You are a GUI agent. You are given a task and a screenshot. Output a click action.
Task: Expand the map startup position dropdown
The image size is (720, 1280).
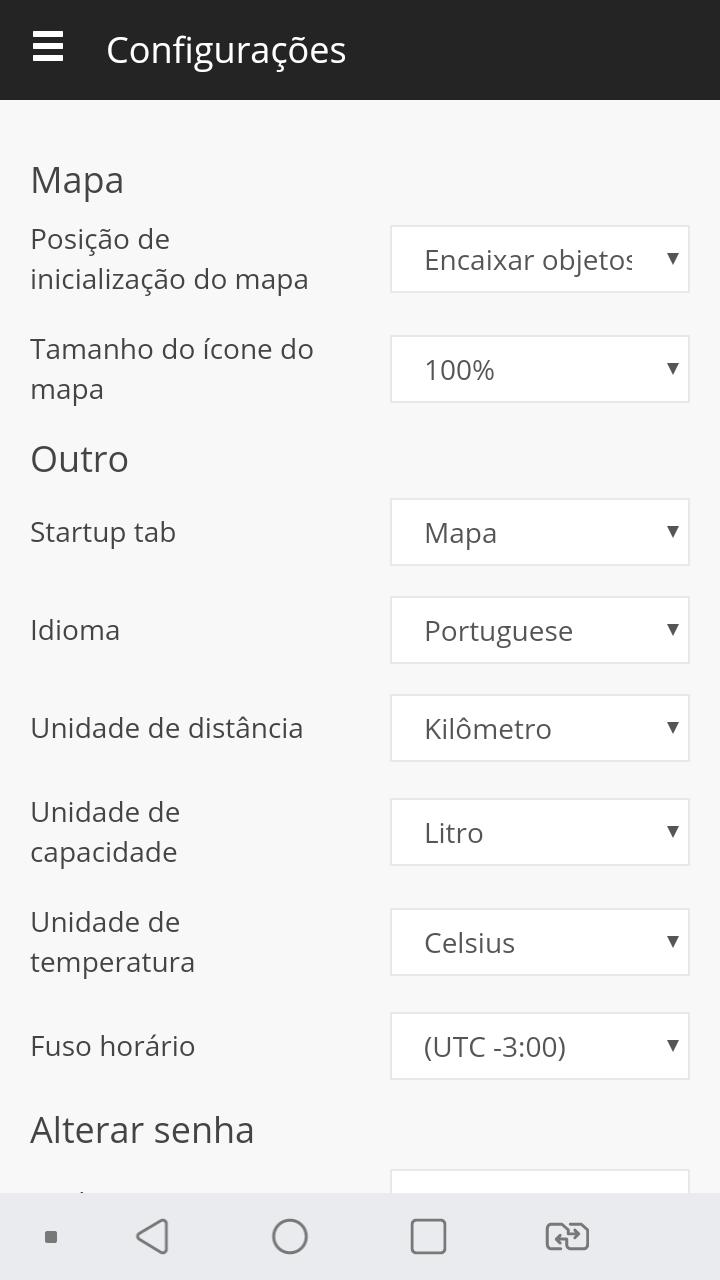tap(540, 259)
